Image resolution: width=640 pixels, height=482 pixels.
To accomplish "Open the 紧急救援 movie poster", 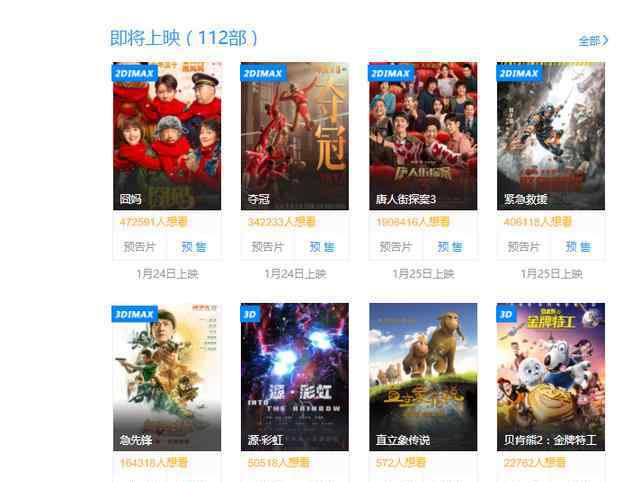I will (x=551, y=135).
